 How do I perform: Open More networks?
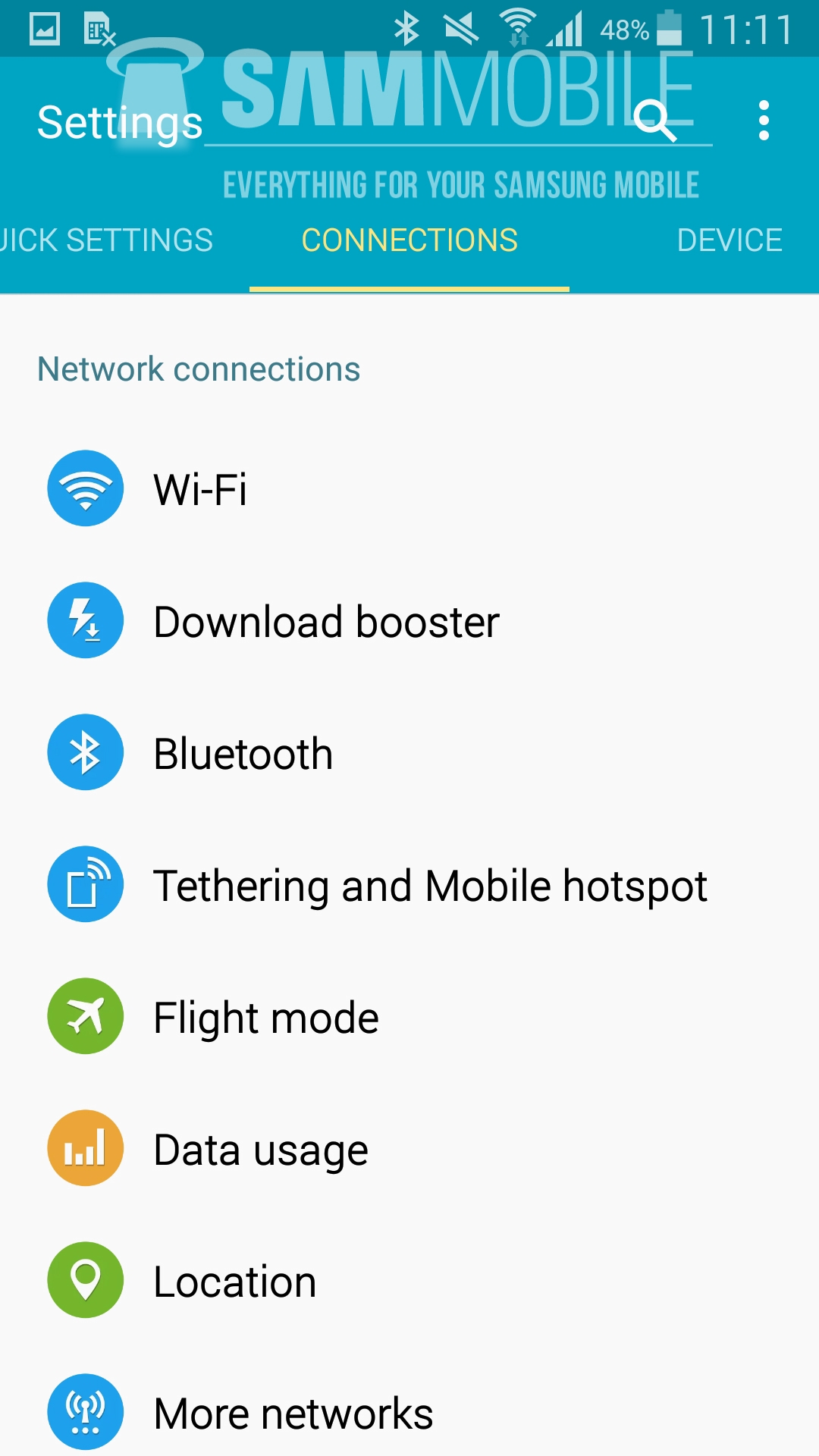293,1414
